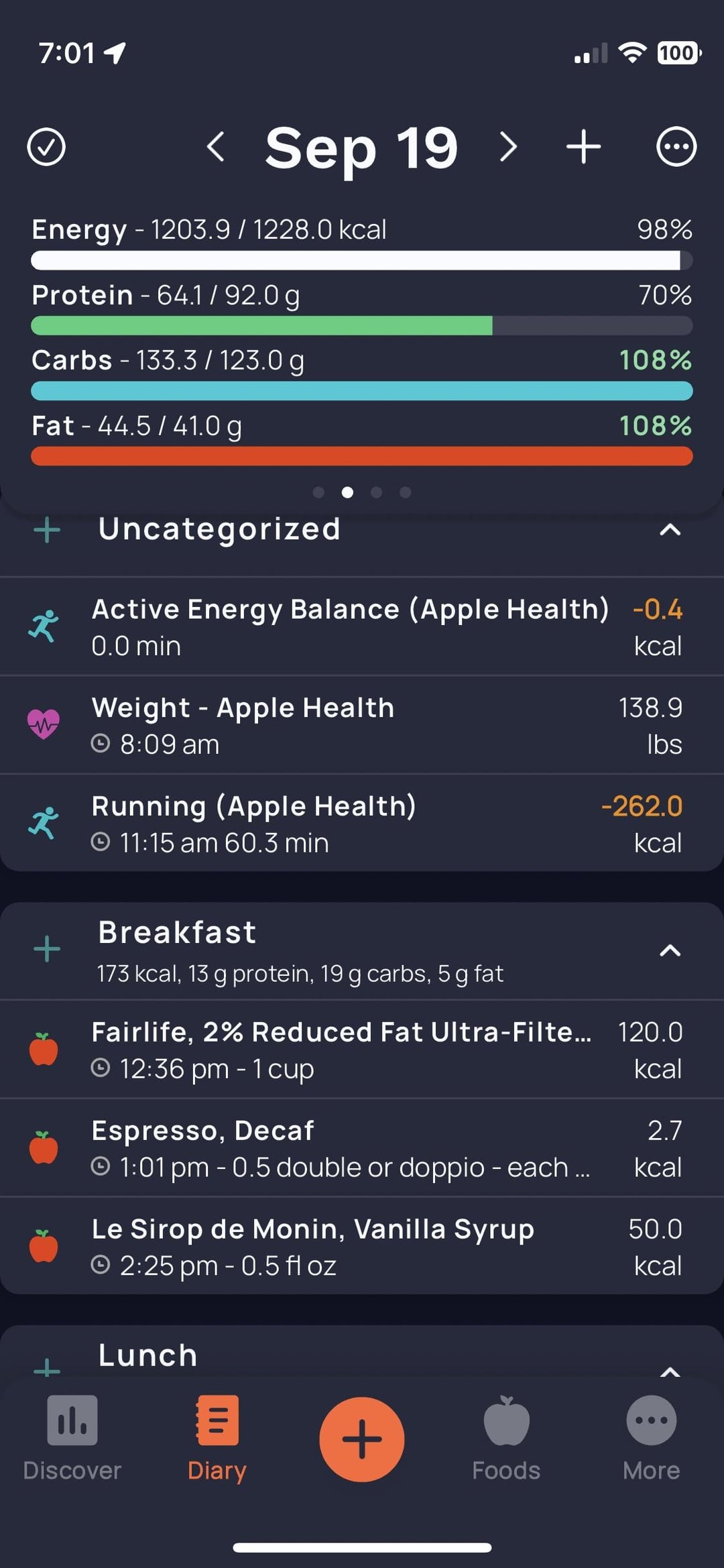Collapse the Uncategorized section
Viewport: 724px width, 1568px height.
pyautogui.click(x=670, y=530)
